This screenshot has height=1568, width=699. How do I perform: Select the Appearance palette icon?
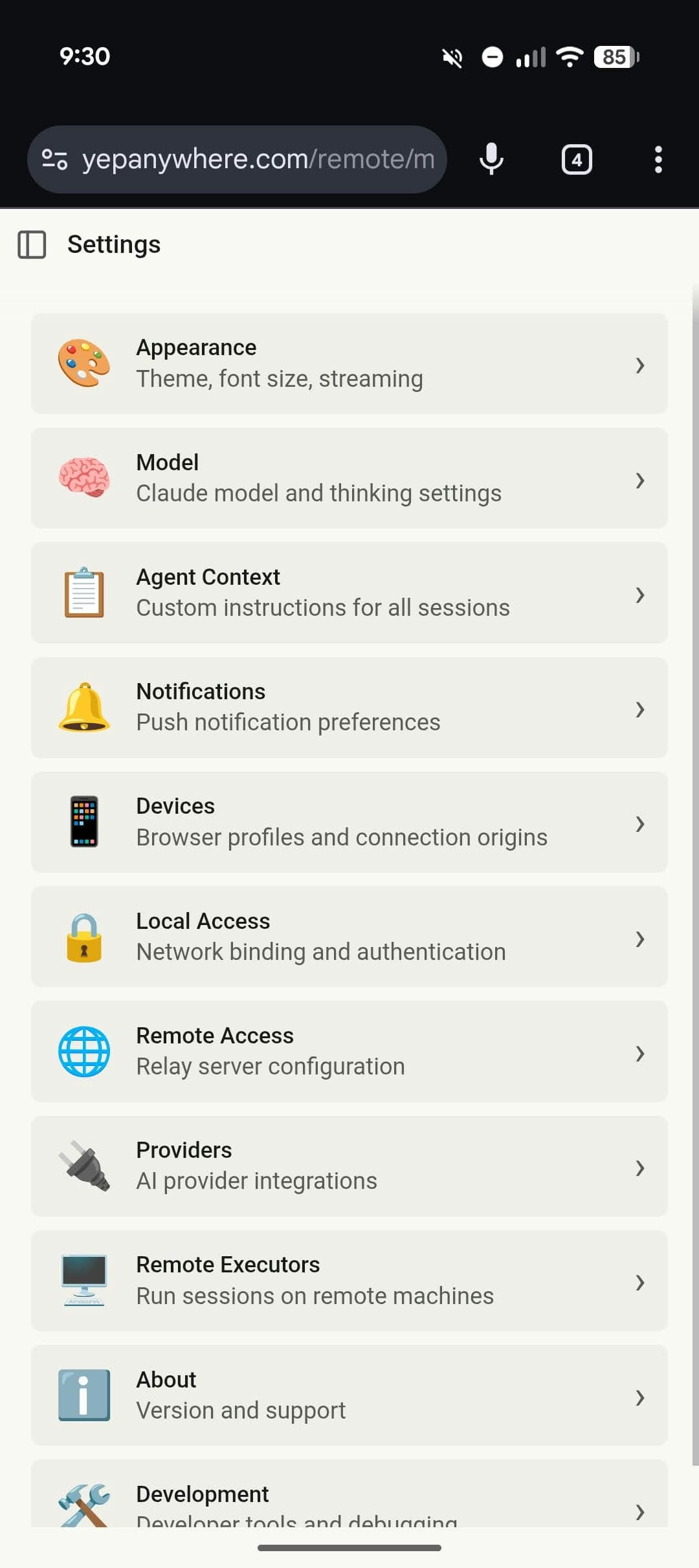(85, 362)
